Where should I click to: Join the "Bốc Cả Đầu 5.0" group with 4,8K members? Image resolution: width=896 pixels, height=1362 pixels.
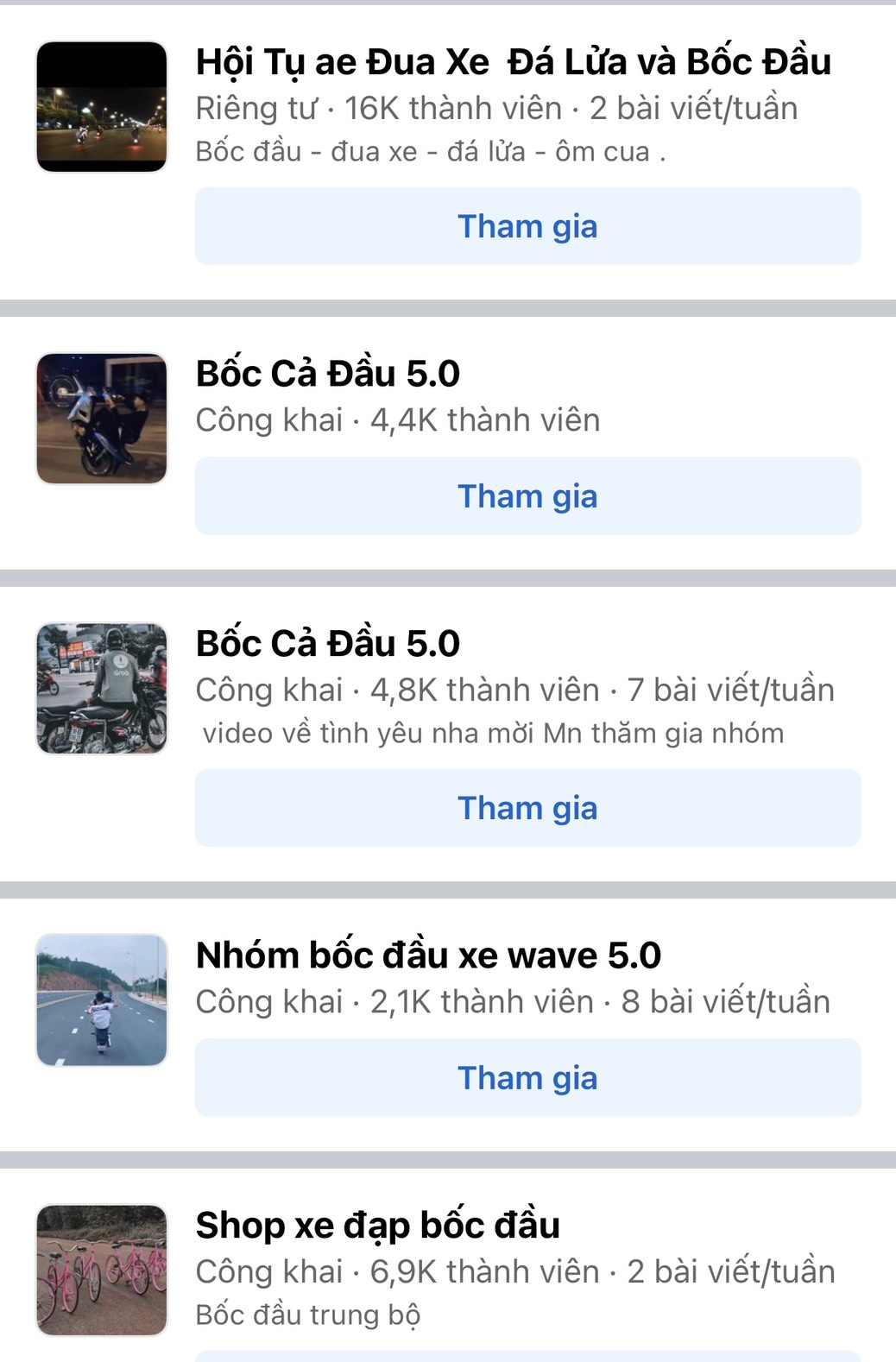click(x=528, y=808)
